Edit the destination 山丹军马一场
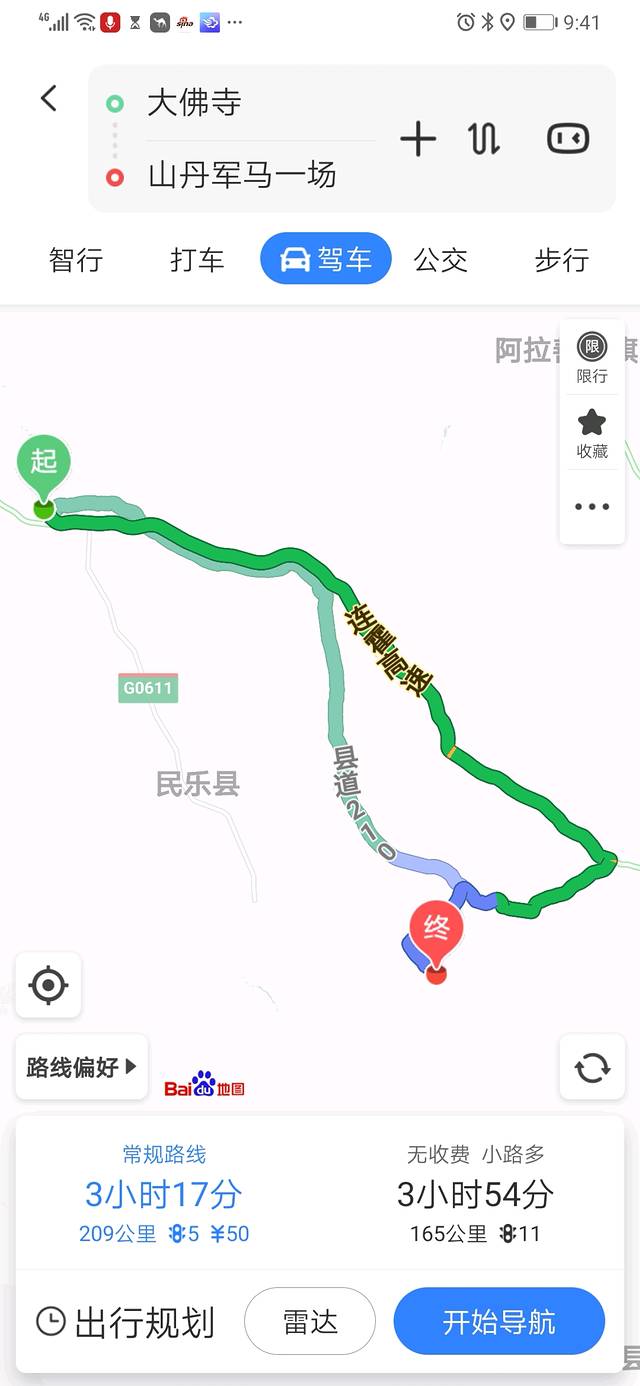The width and height of the screenshot is (640, 1386). coord(241,176)
